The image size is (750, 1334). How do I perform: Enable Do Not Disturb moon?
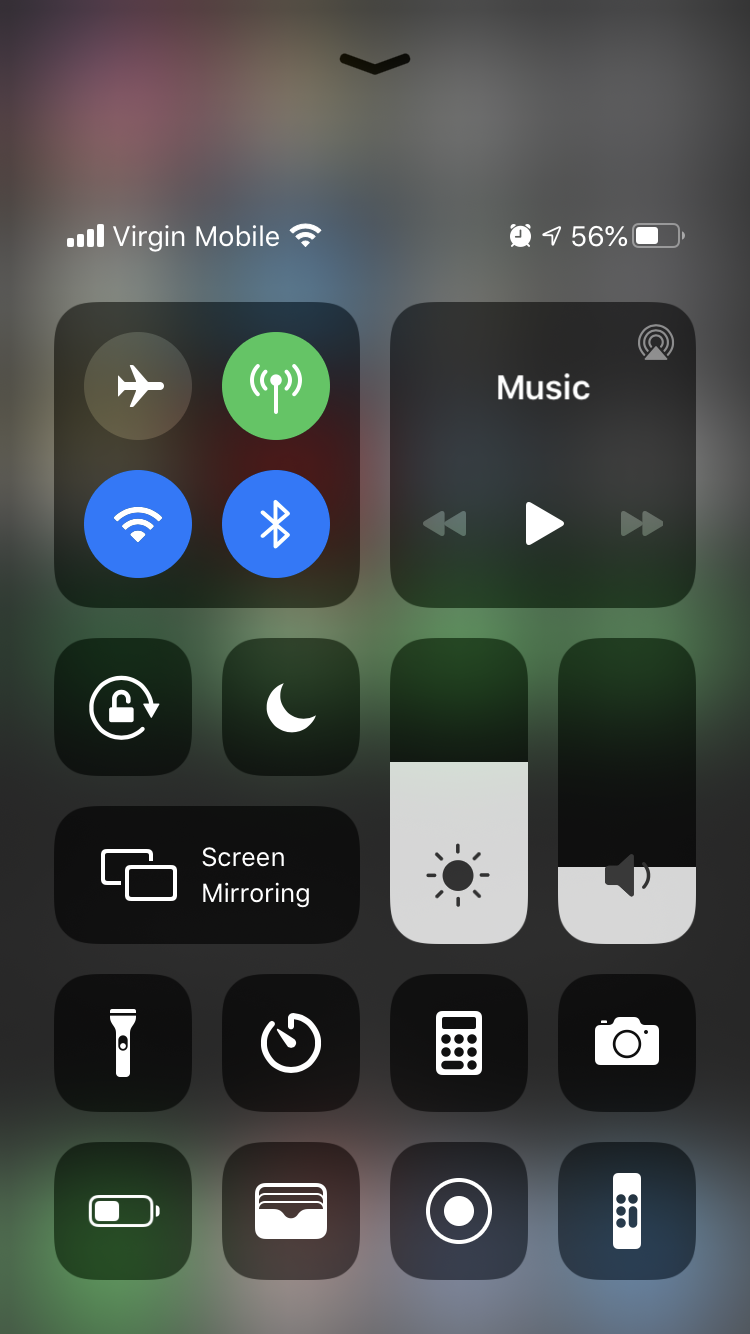pos(291,707)
